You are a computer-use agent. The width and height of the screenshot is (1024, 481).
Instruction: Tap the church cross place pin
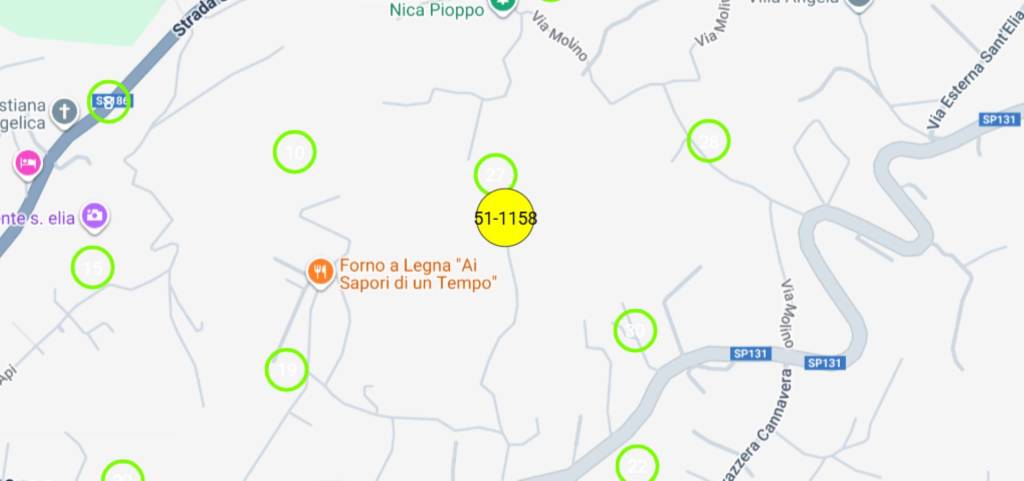tap(65, 111)
